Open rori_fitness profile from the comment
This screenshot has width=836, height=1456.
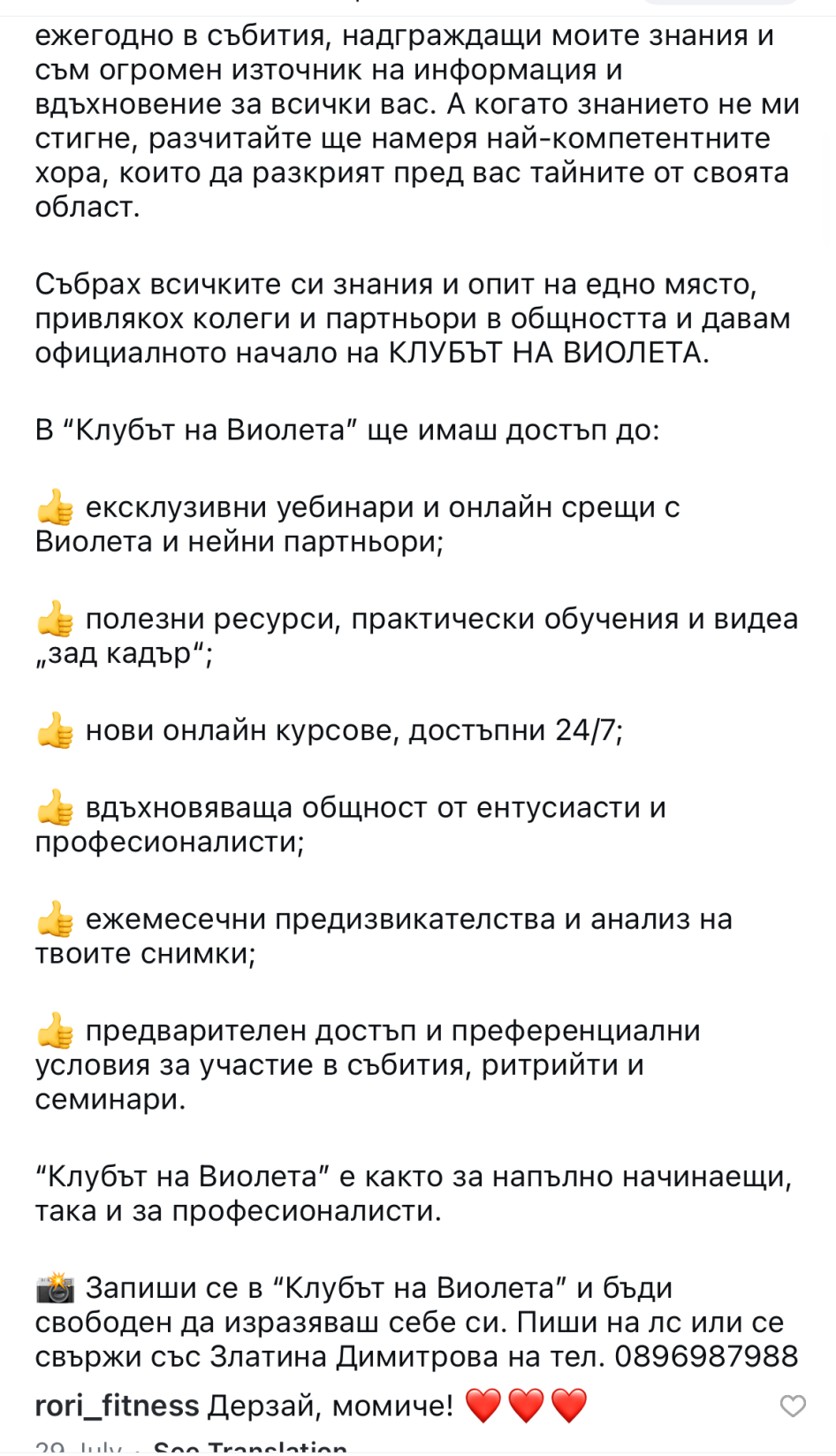(x=117, y=1406)
